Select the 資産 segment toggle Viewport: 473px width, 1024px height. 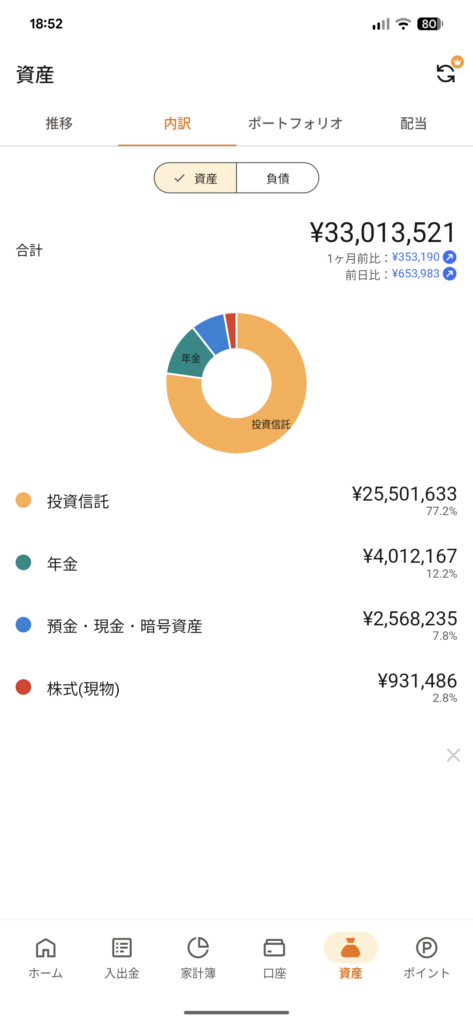tap(195, 178)
